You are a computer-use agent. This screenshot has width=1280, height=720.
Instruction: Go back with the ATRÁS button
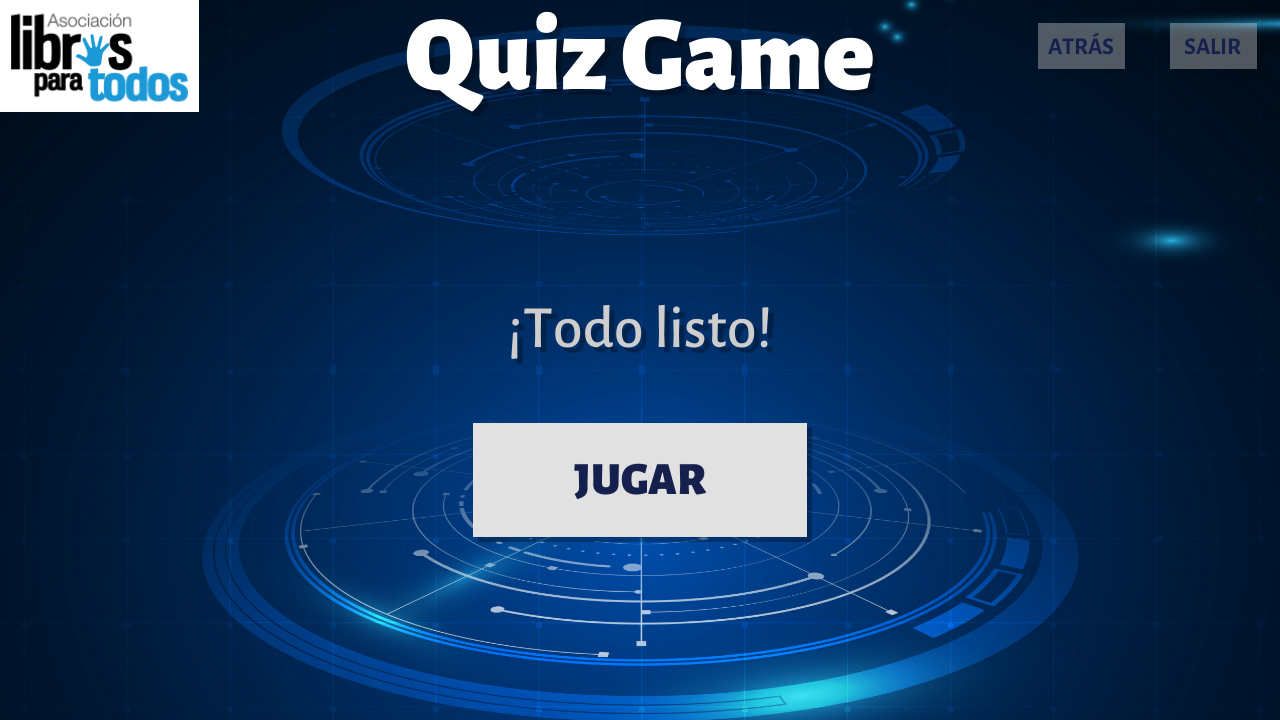[1081, 46]
